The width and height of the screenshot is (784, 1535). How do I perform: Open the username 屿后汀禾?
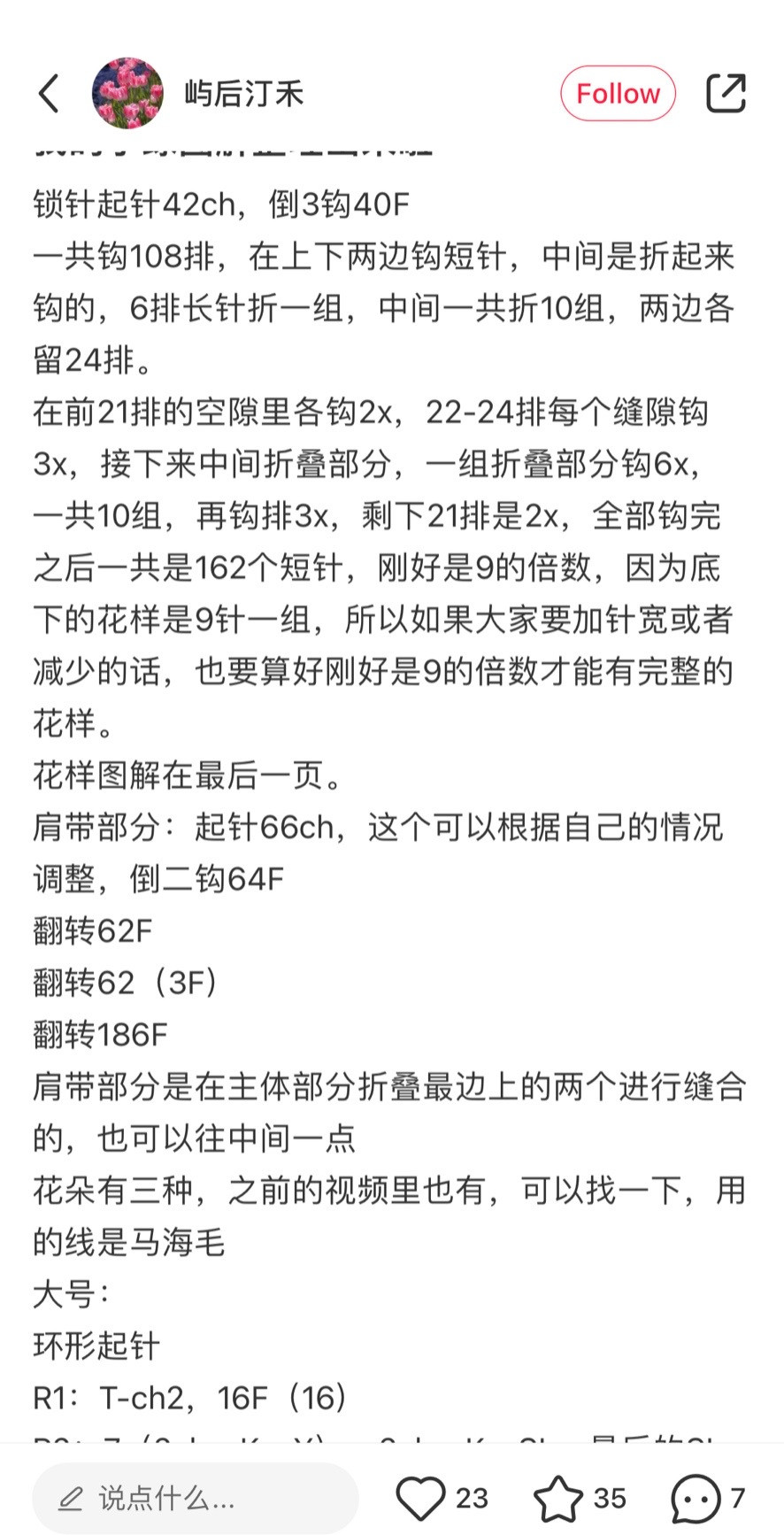coord(244,93)
